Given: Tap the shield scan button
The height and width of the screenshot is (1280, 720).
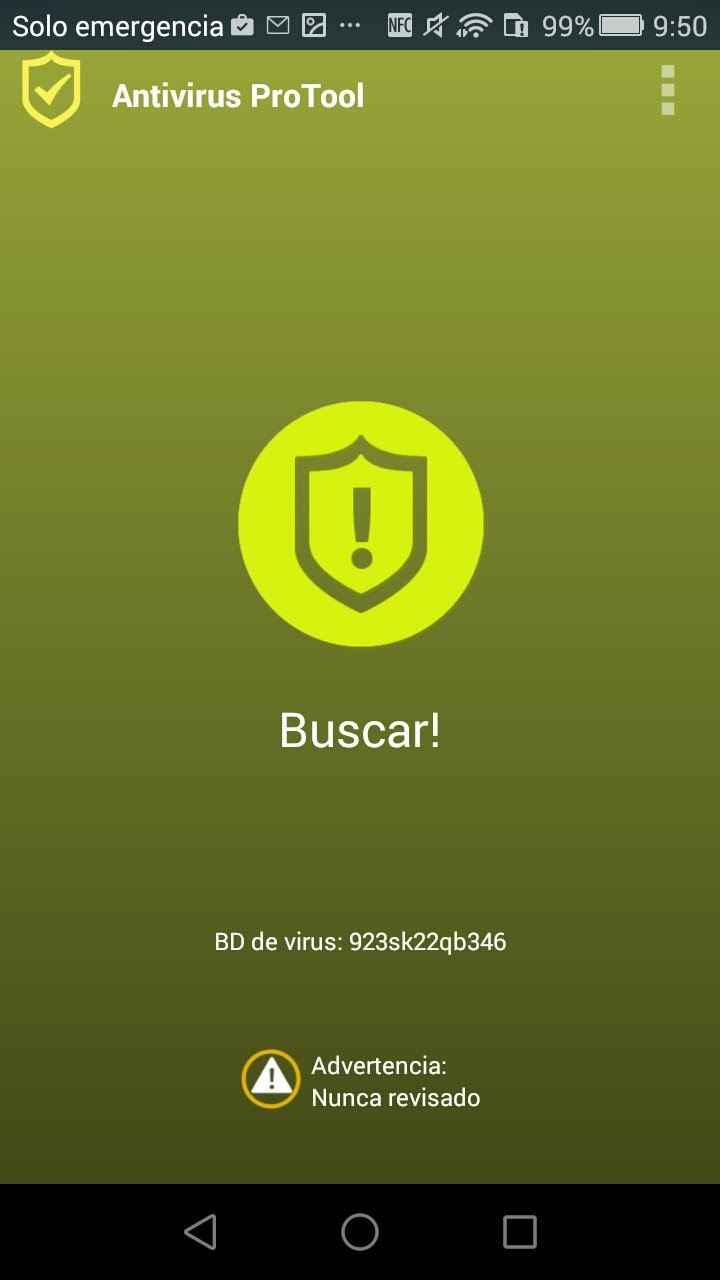Looking at the screenshot, I should point(360,522).
